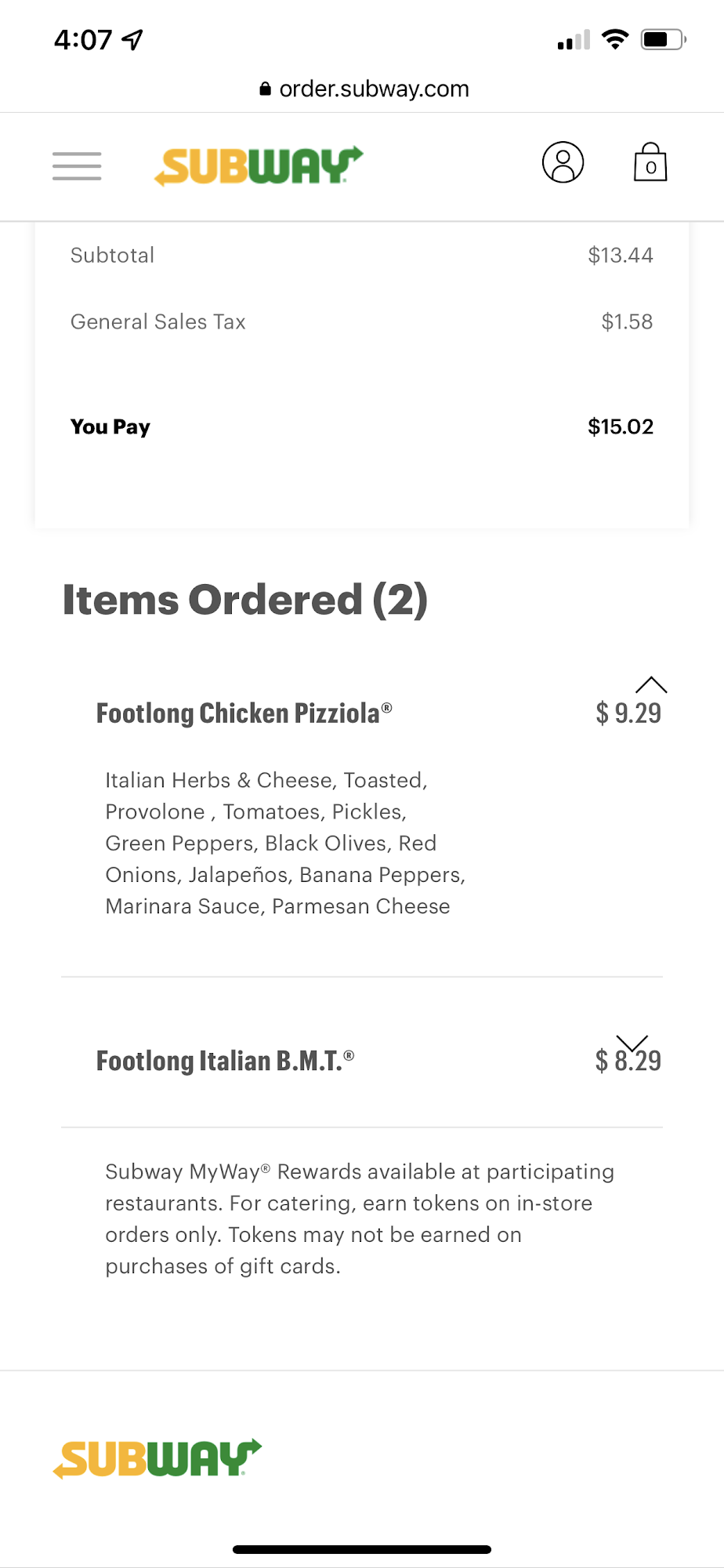Select the Footlong Chicken Pizziola item name
The width and height of the screenshot is (724, 1568).
[x=244, y=713]
